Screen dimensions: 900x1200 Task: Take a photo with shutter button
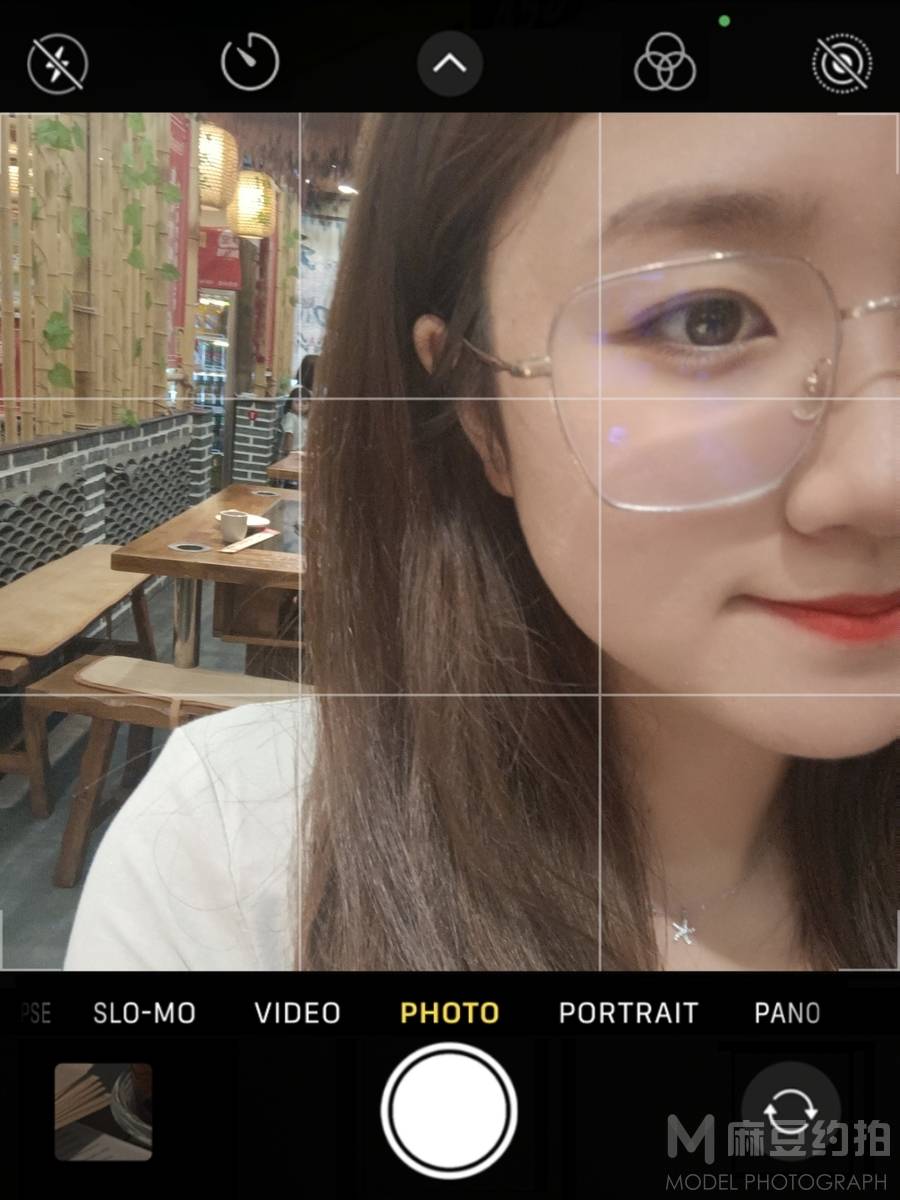tap(450, 1110)
